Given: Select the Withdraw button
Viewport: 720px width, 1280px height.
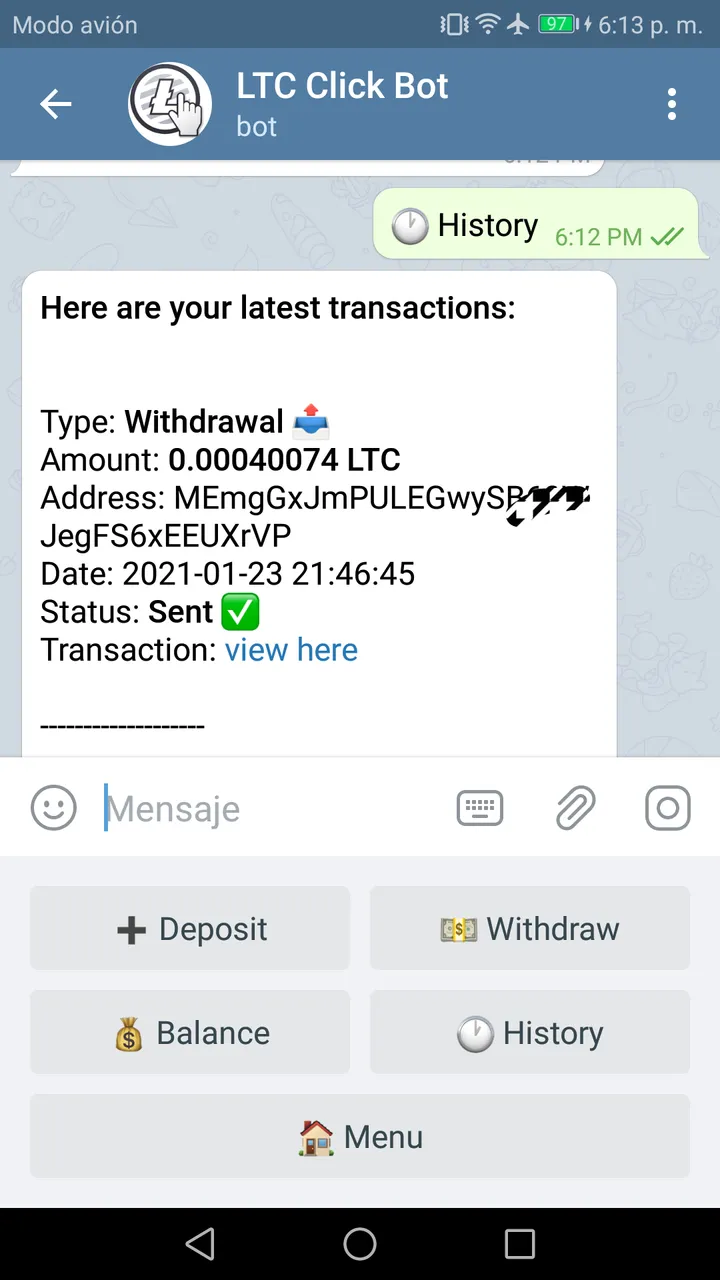Looking at the screenshot, I should (530, 929).
